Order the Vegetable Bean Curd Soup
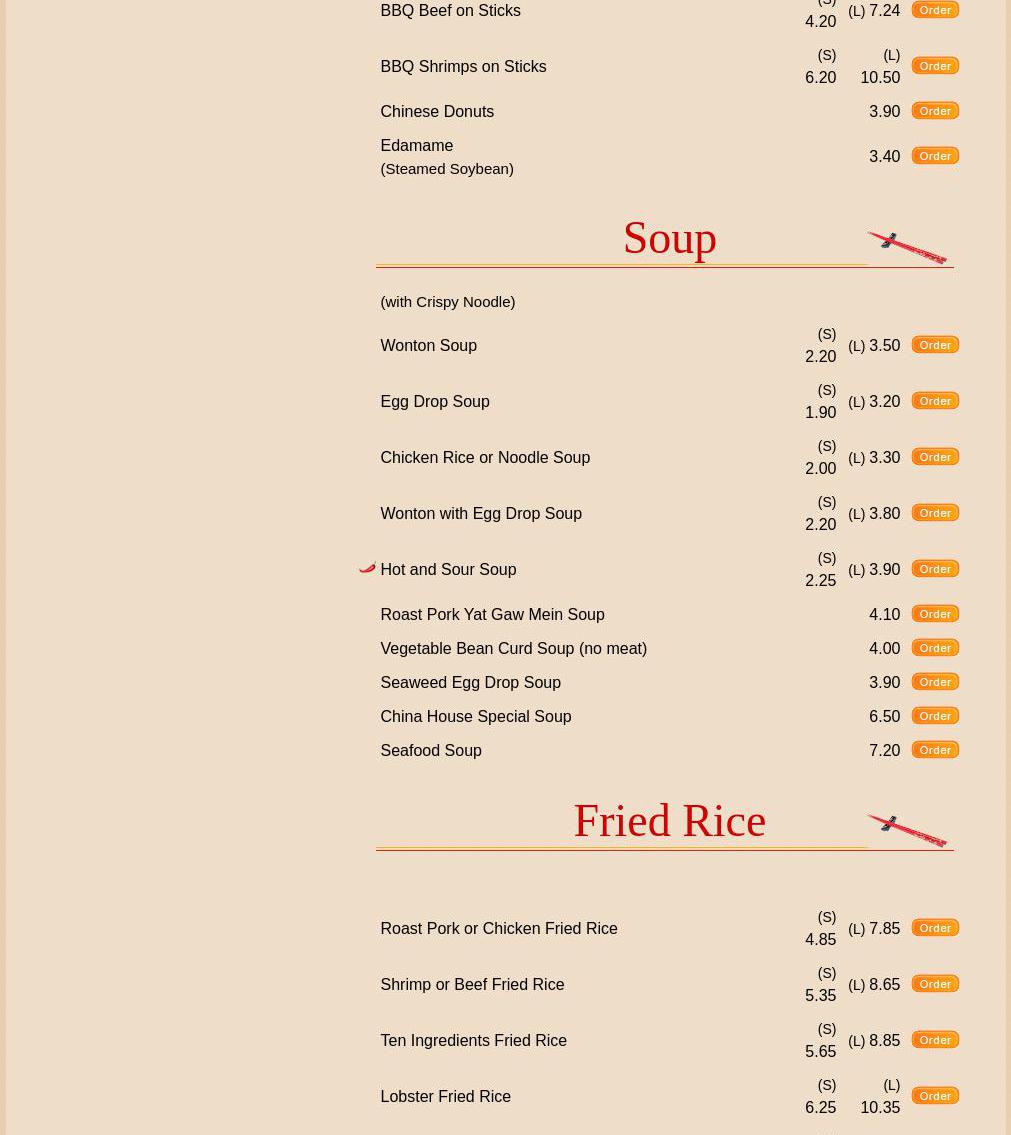 coord(935,648)
